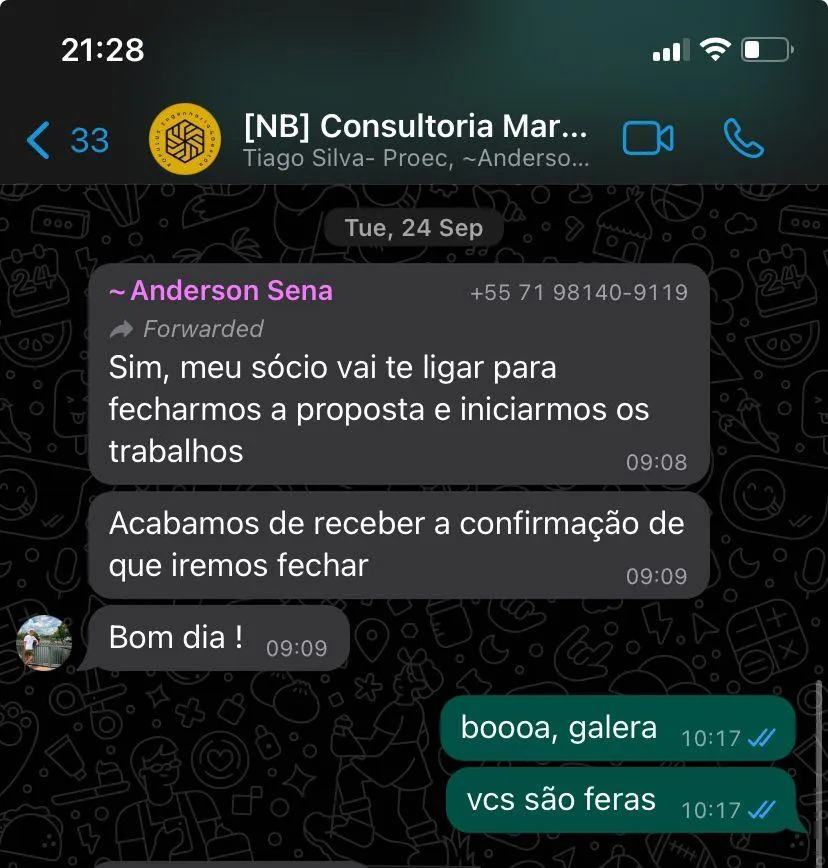The image size is (828, 868).
Task: Tap the +55 71 98140-9119 phone number
Action: click(x=578, y=292)
